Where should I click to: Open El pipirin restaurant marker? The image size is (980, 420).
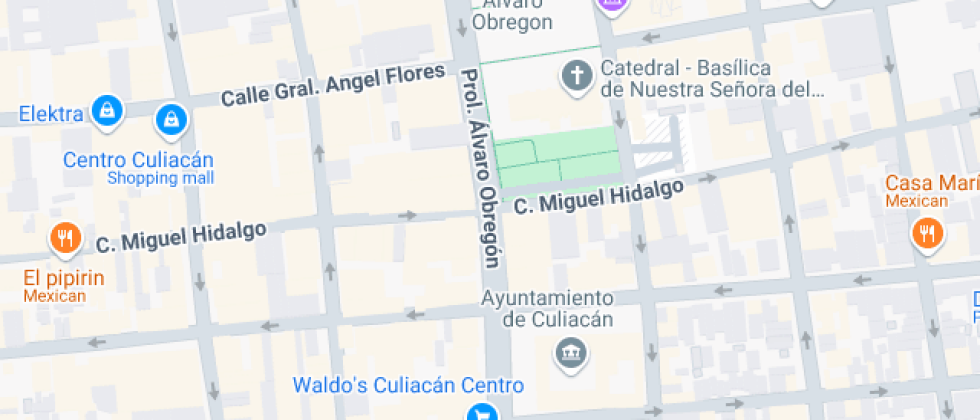coord(66,238)
